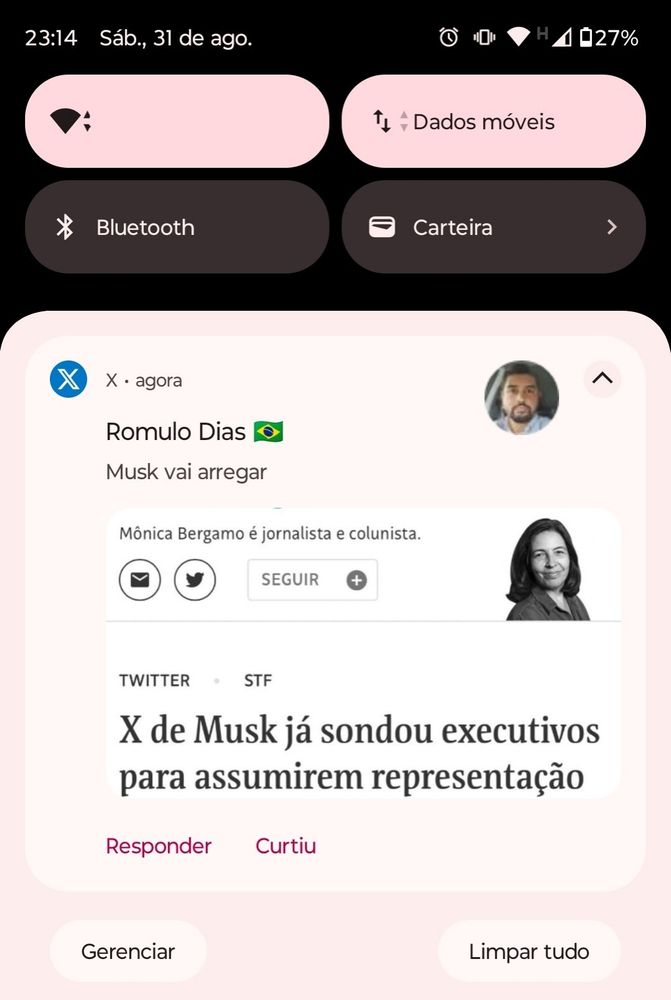The width and height of the screenshot is (671, 1000).
Task: Open Gerenciar notification settings
Action: tap(128, 952)
